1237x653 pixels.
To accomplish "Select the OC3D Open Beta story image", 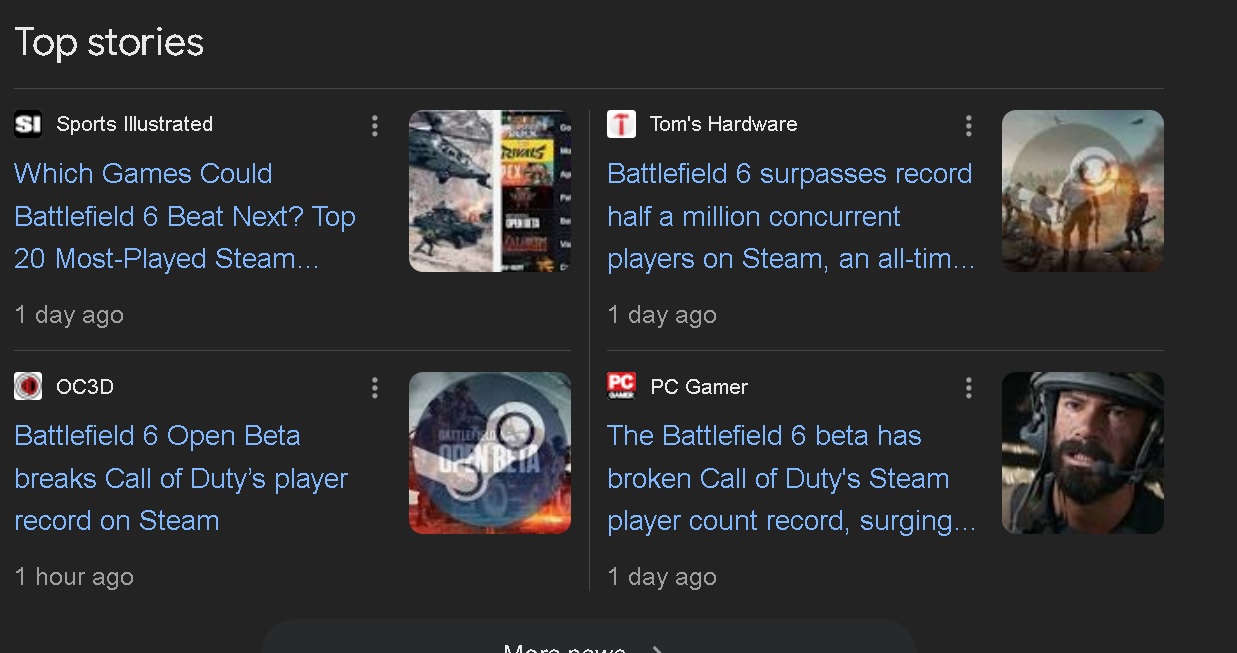I will point(490,453).
